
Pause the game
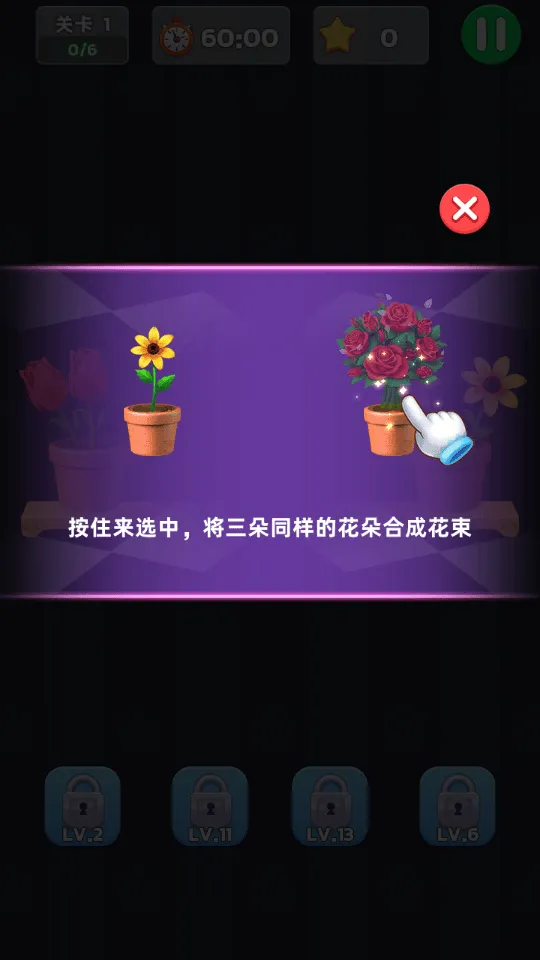491,34
